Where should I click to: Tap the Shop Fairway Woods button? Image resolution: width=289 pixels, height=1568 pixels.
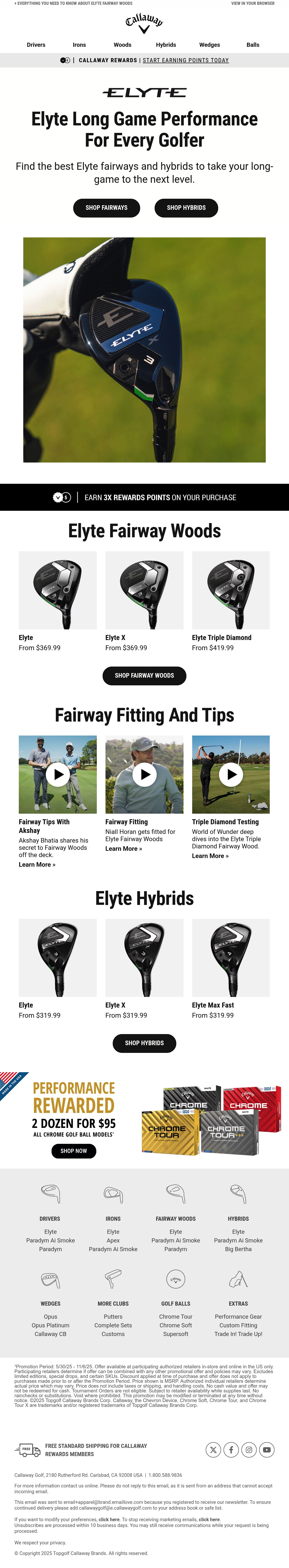pos(144,676)
